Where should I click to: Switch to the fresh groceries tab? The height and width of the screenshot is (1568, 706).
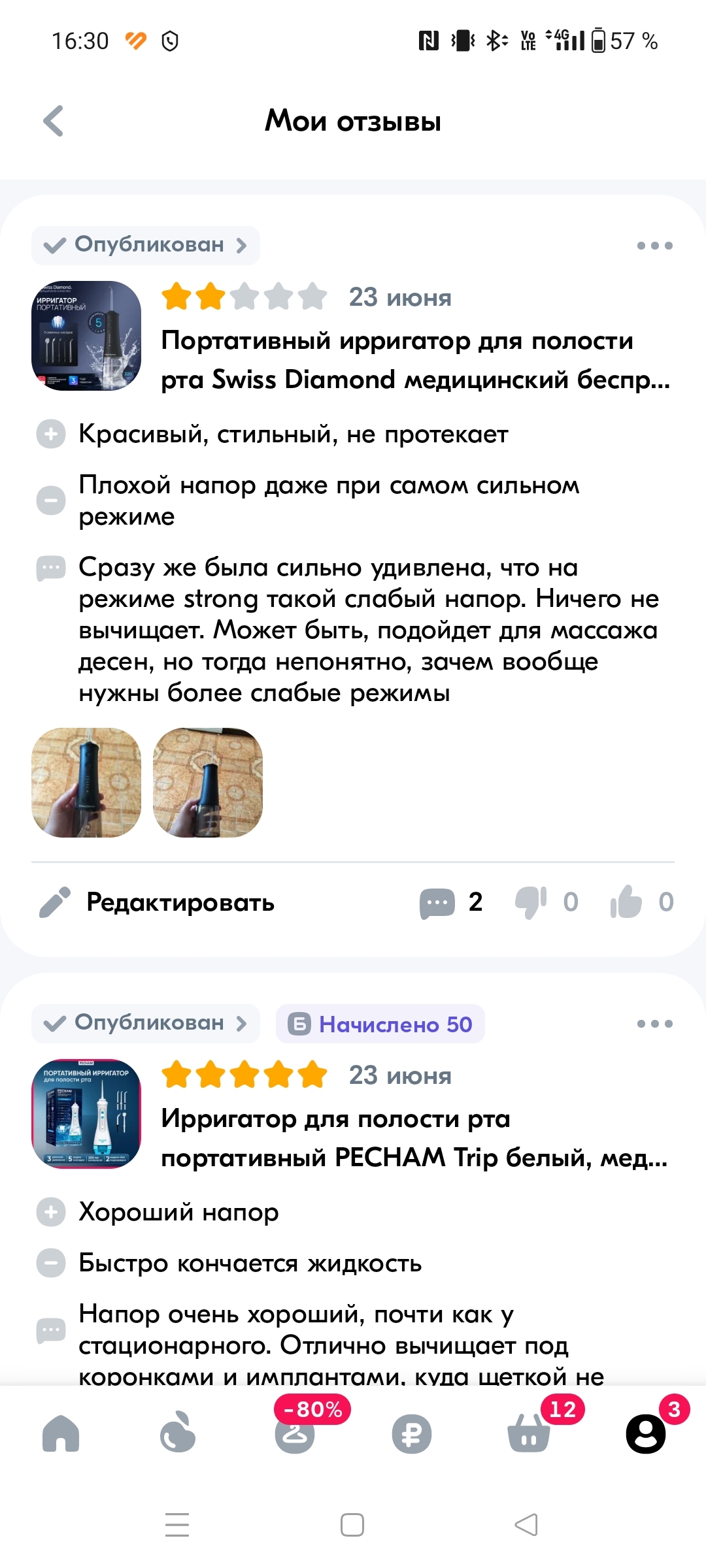pyautogui.click(x=177, y=1434)
